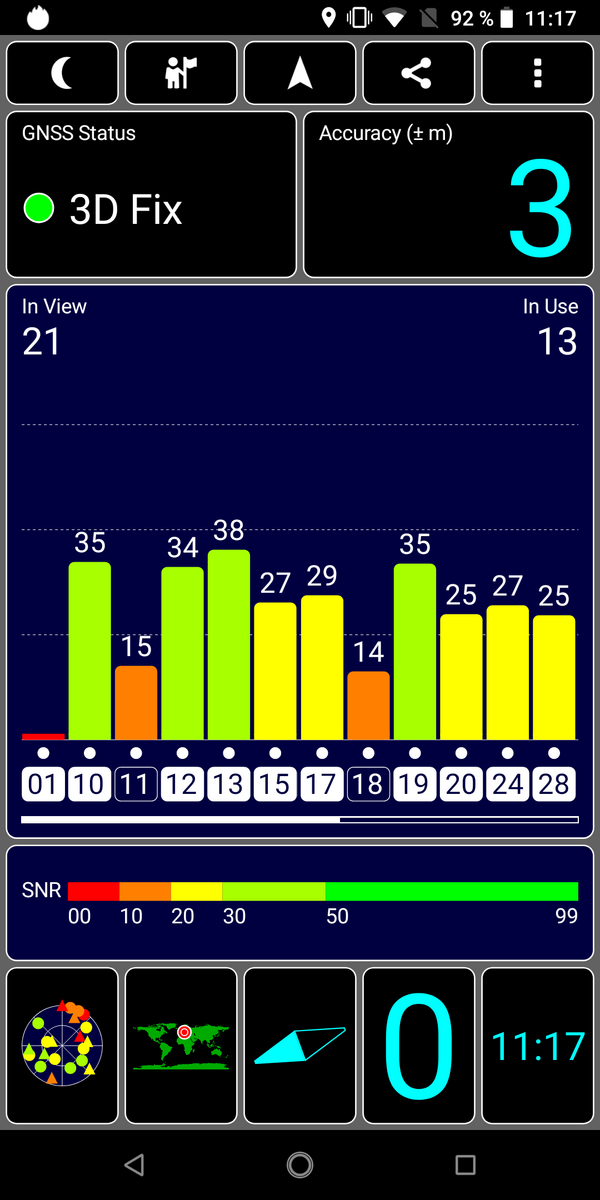Open the GNSS Status tile
This screenshot has width=600, height=1200.
point(151,194)
